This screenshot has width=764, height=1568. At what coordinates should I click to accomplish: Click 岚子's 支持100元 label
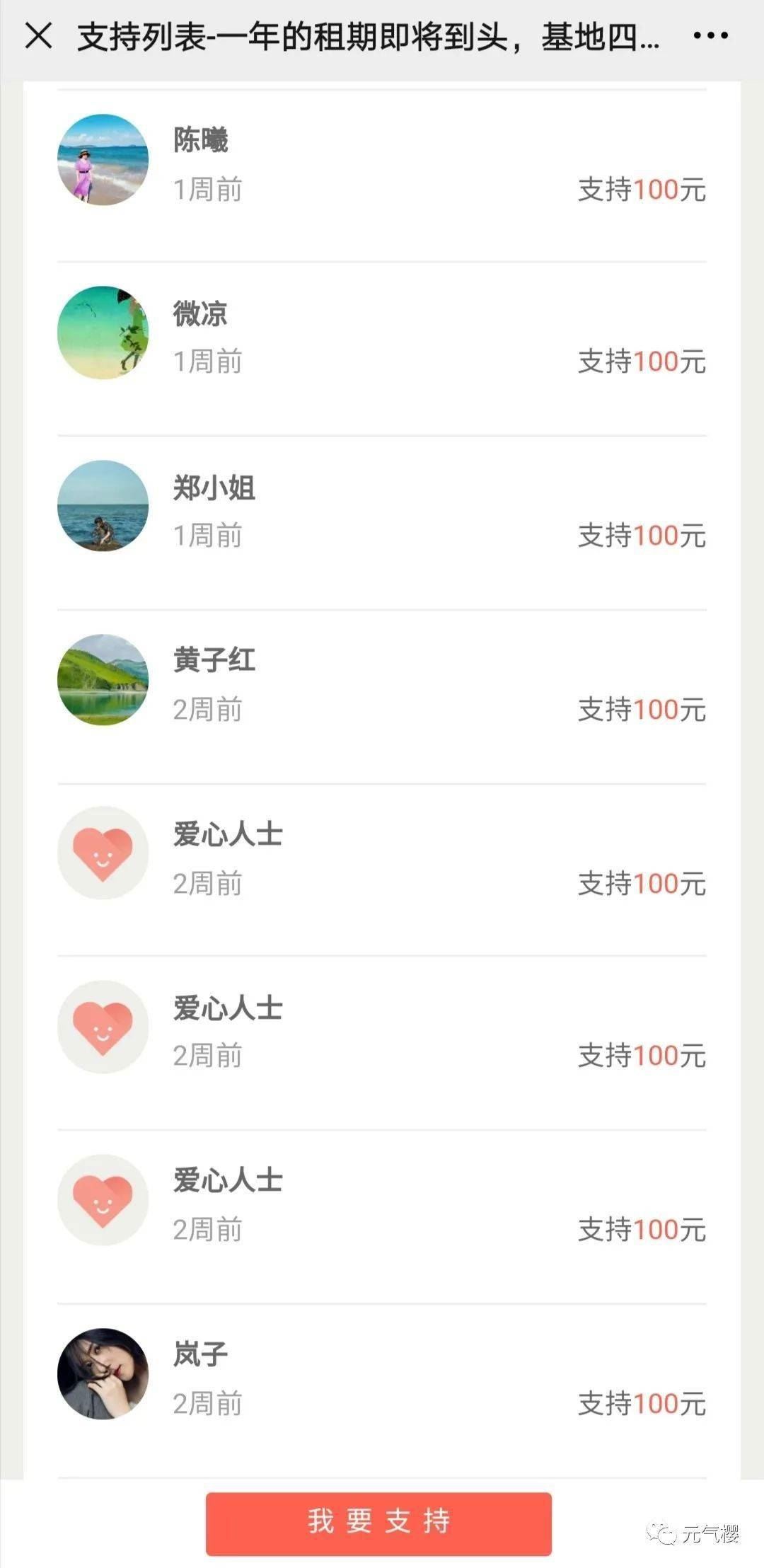coord(640,1402)
